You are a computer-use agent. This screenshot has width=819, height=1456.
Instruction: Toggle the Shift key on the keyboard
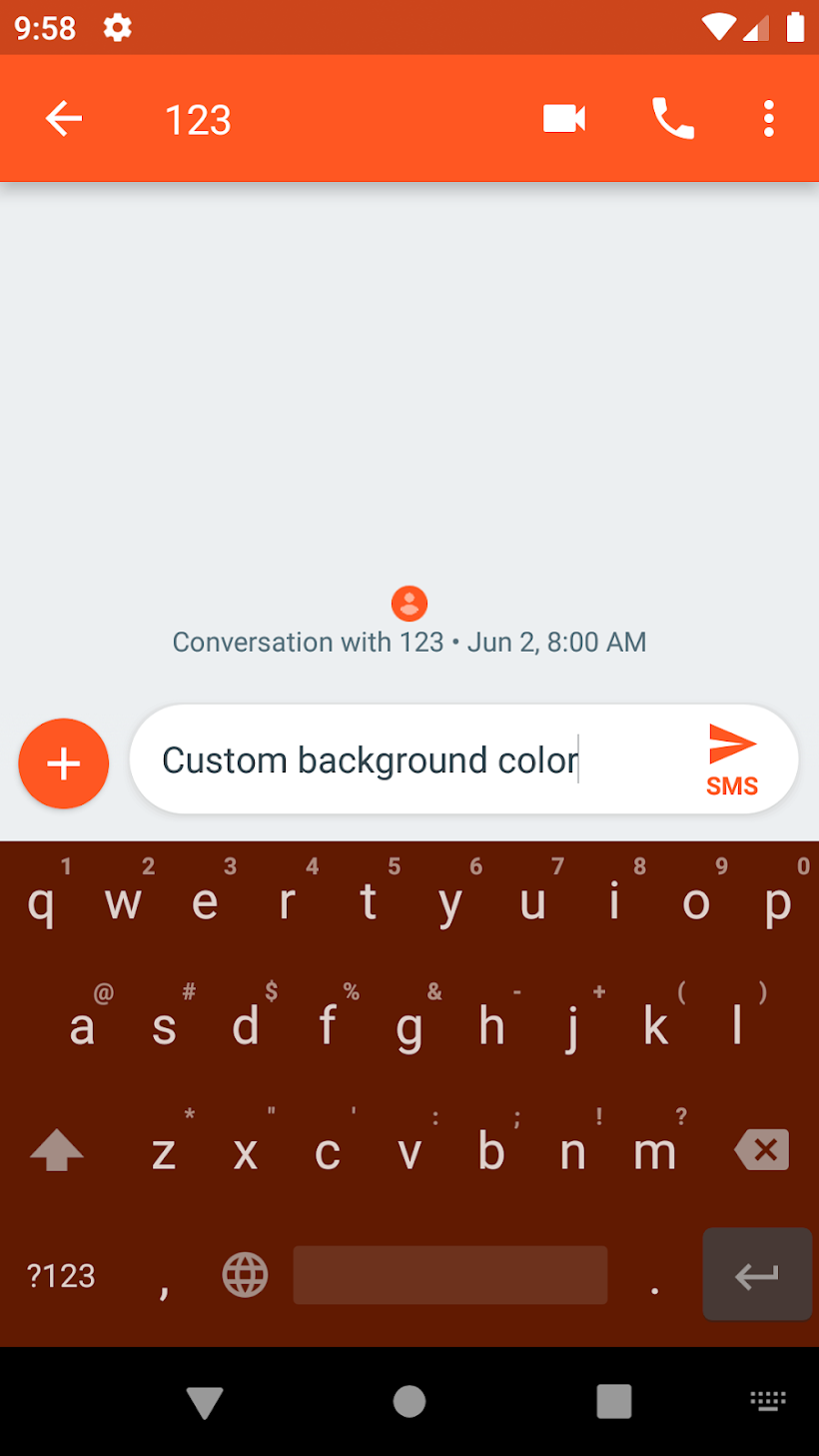56,1149
